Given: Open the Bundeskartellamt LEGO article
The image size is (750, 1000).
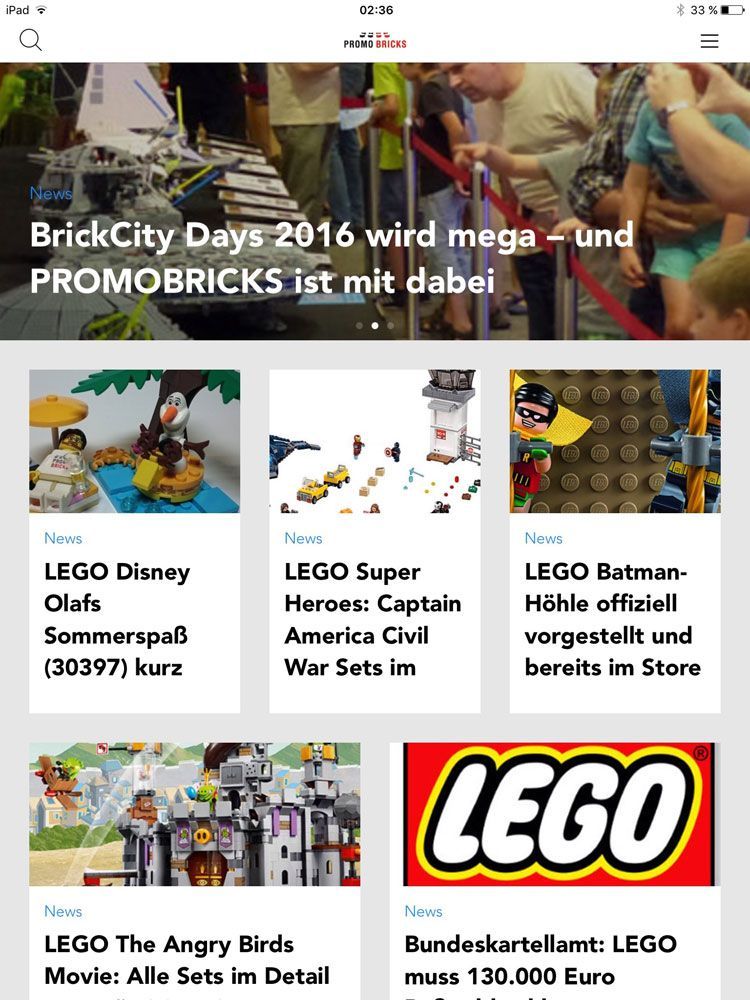Looking at the screenshot, I should (x=540, y=958).
